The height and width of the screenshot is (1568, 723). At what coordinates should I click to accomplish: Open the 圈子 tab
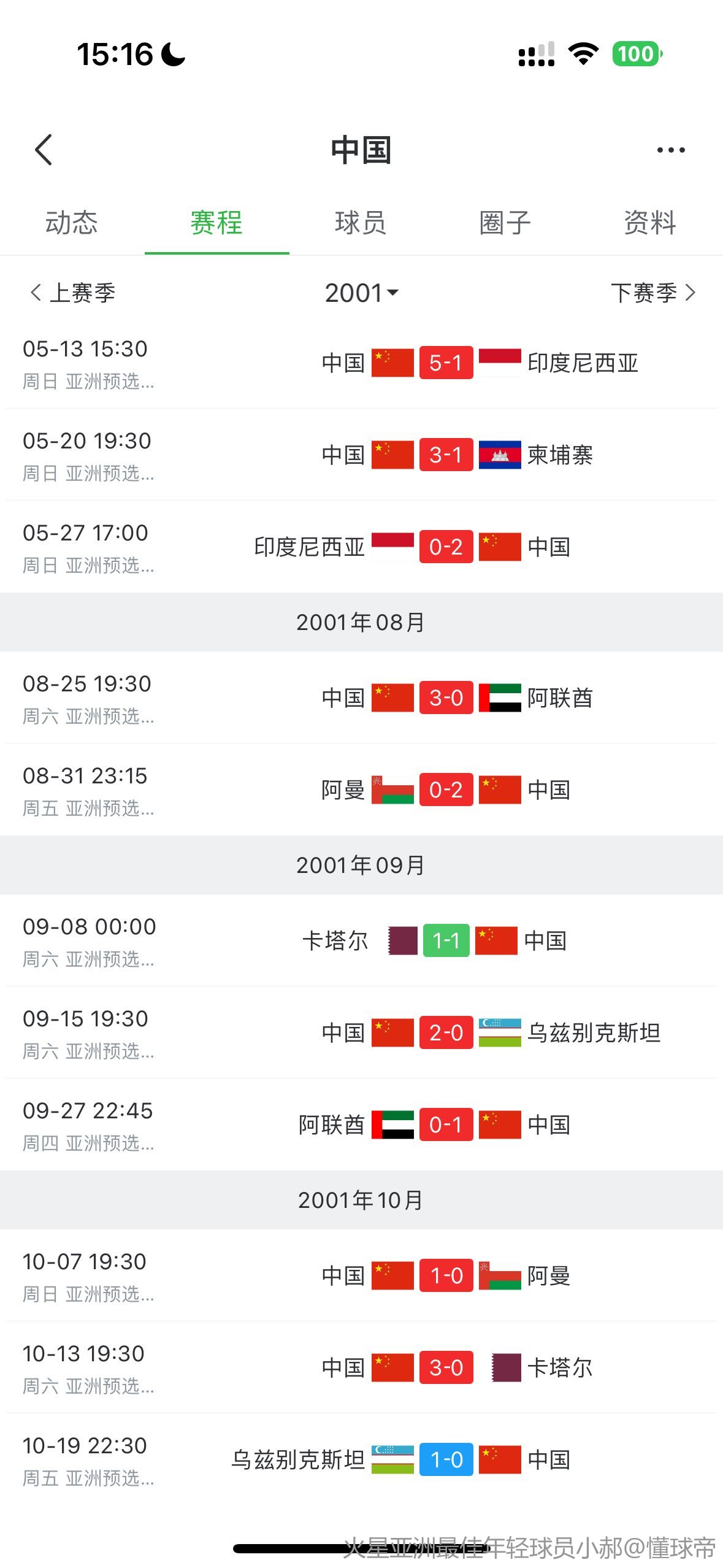(505, 223)
